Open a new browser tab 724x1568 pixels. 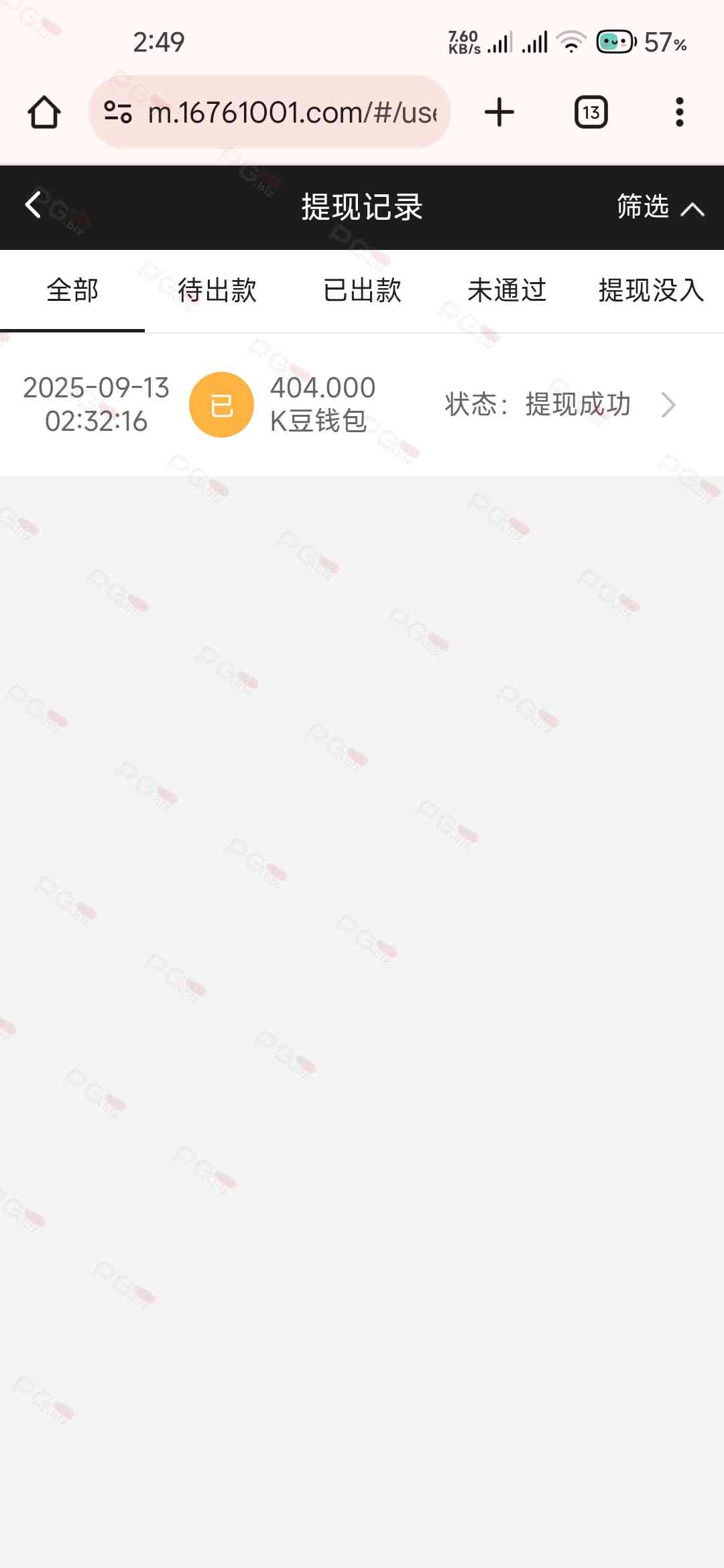pyautogui.click(x=499, y=112)
